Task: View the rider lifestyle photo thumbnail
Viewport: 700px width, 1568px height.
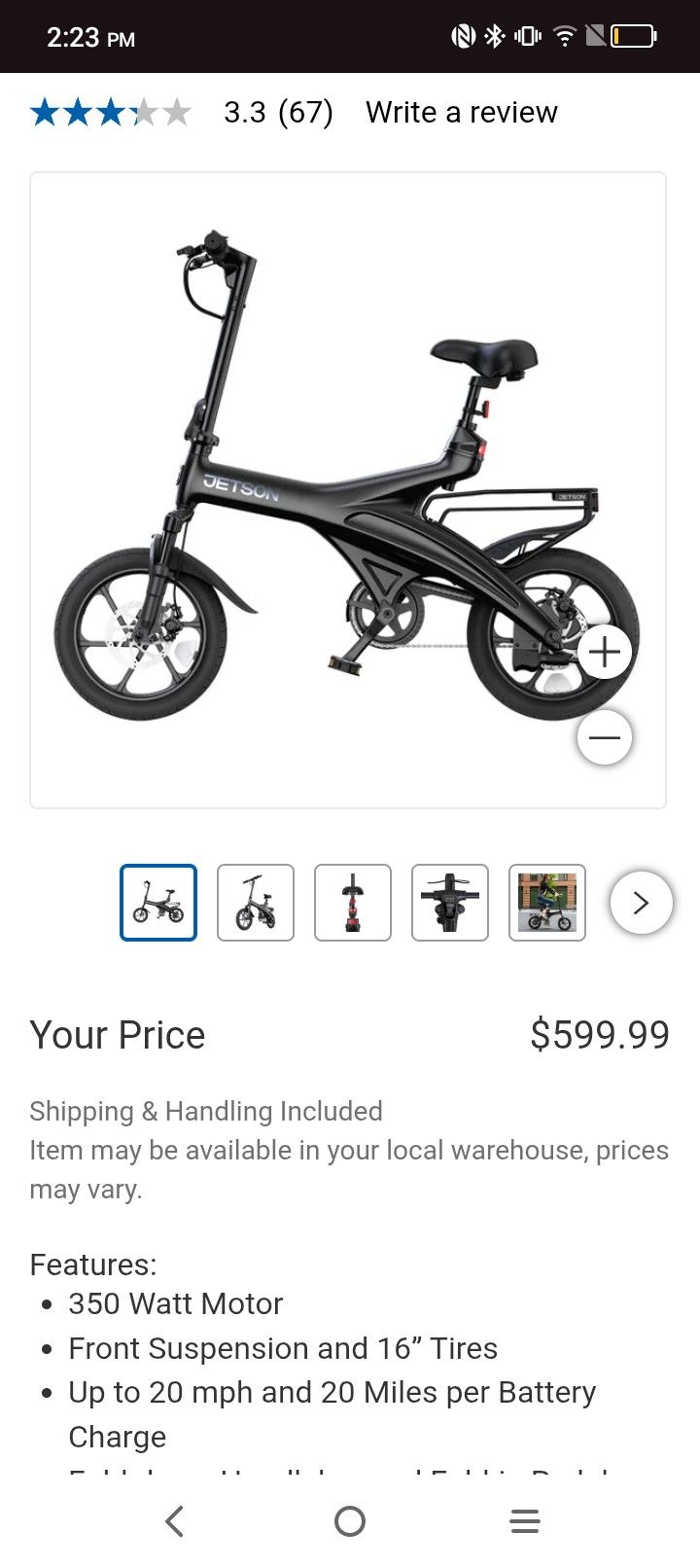Action: coord(547,903)
